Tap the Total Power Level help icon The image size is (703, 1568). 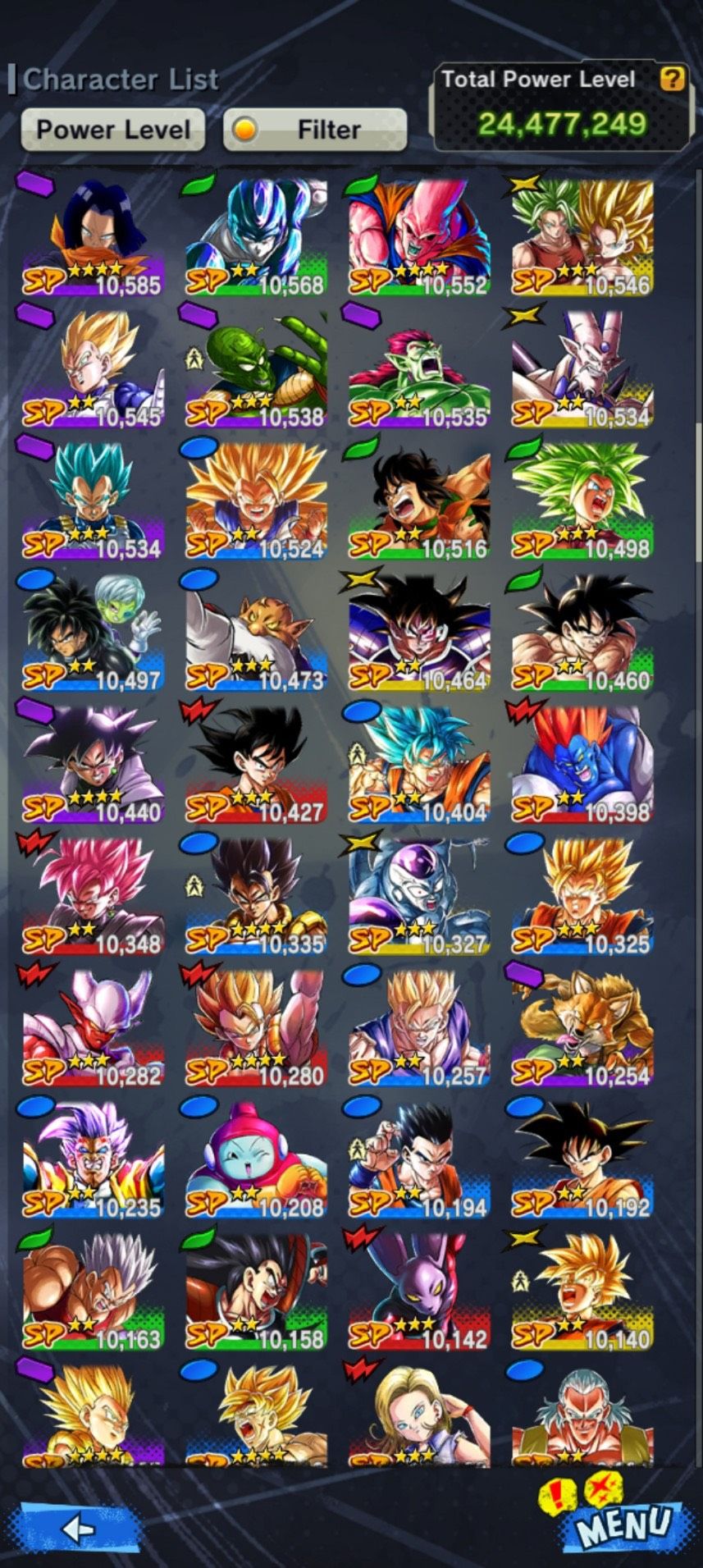click(672, 79)
